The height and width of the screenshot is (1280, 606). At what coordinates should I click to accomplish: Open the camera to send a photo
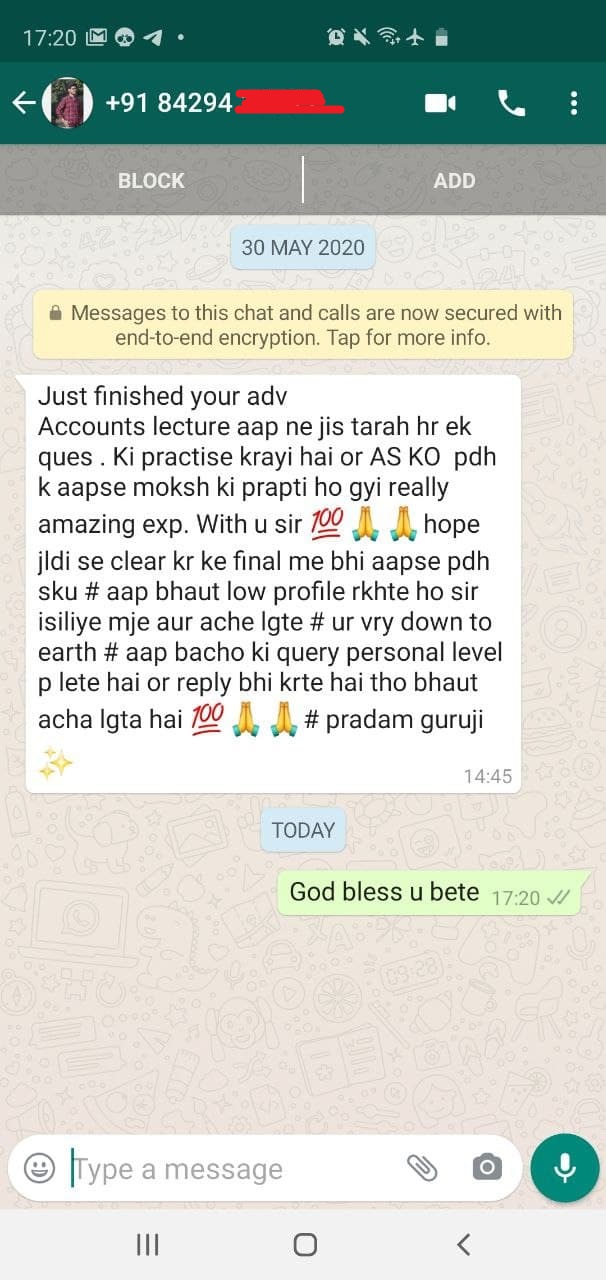pos(487,1168)
